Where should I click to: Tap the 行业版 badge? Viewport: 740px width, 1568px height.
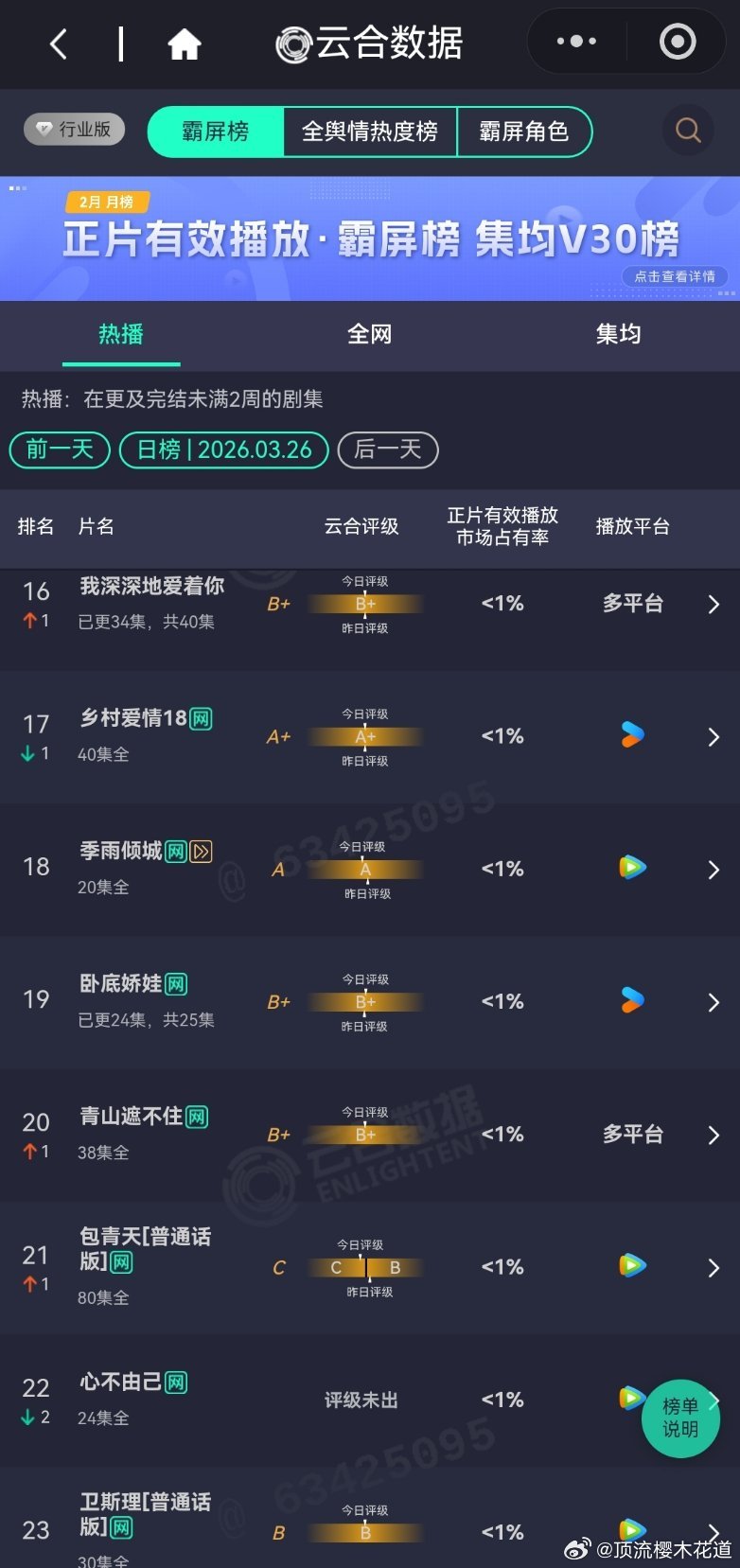[x=74, y=130]
